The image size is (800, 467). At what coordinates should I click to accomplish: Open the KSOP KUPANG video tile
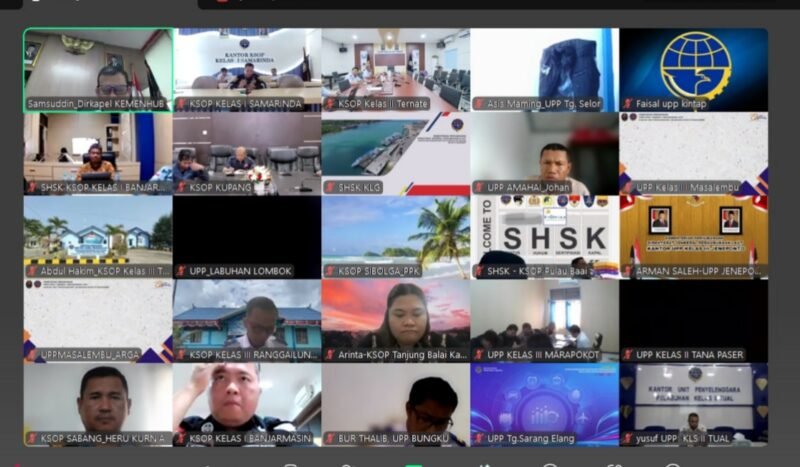pyautogui.click(x=246, y=152)
